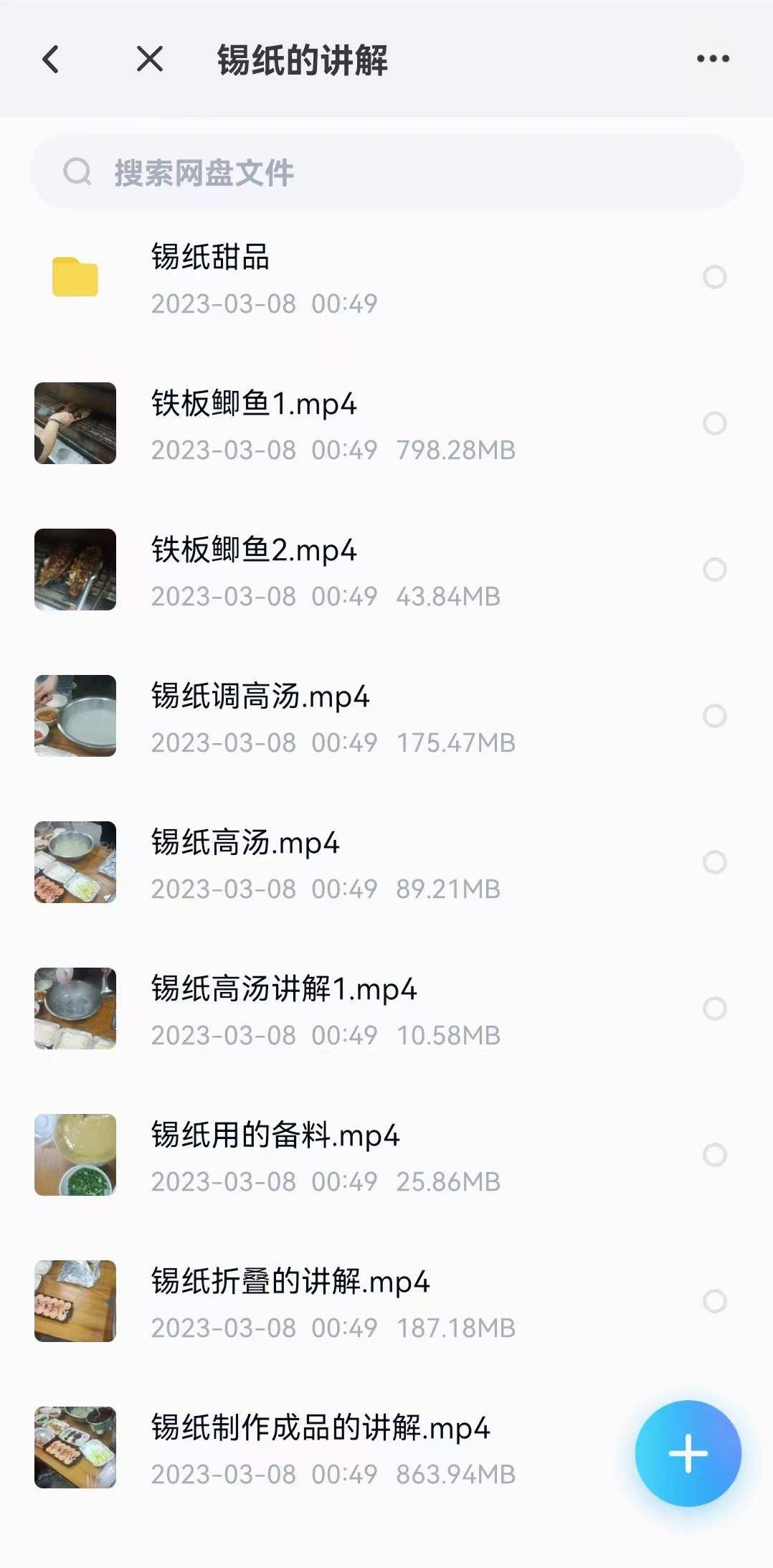Tap the search magnifier icon

point(77,171)
